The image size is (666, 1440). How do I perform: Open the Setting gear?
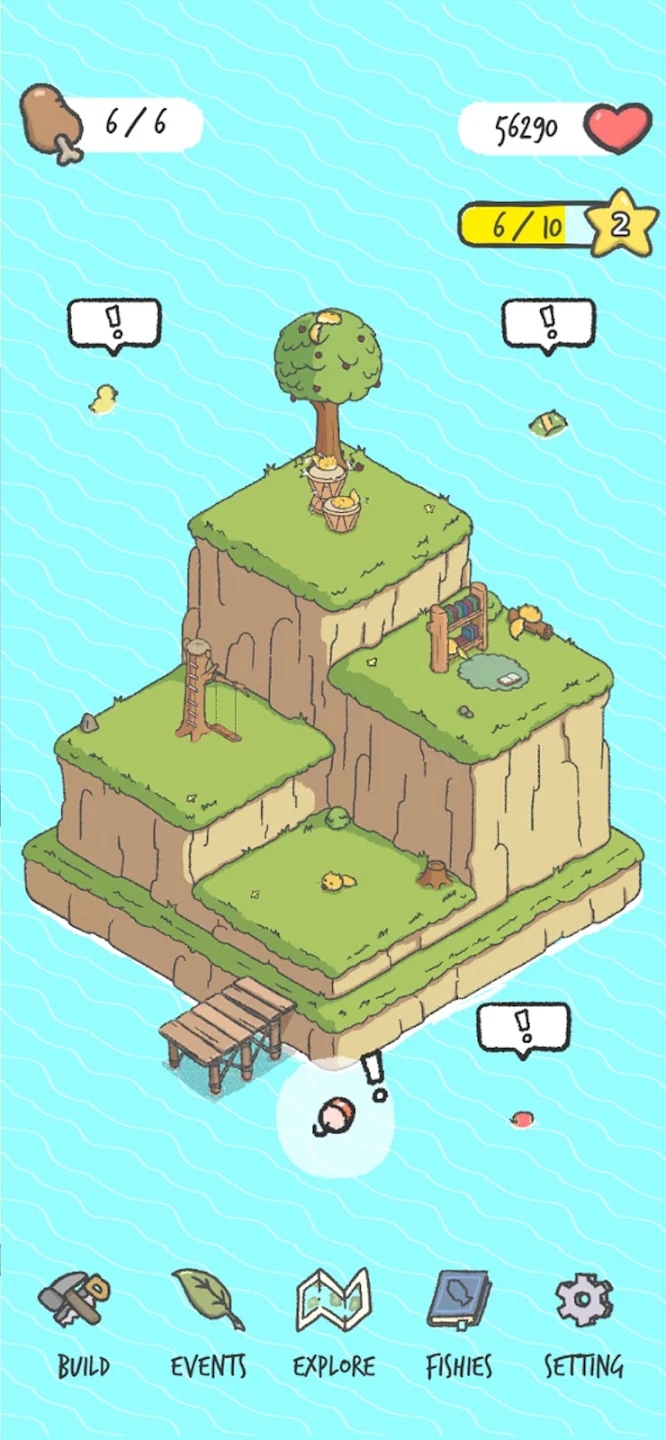click(584, 1322)
